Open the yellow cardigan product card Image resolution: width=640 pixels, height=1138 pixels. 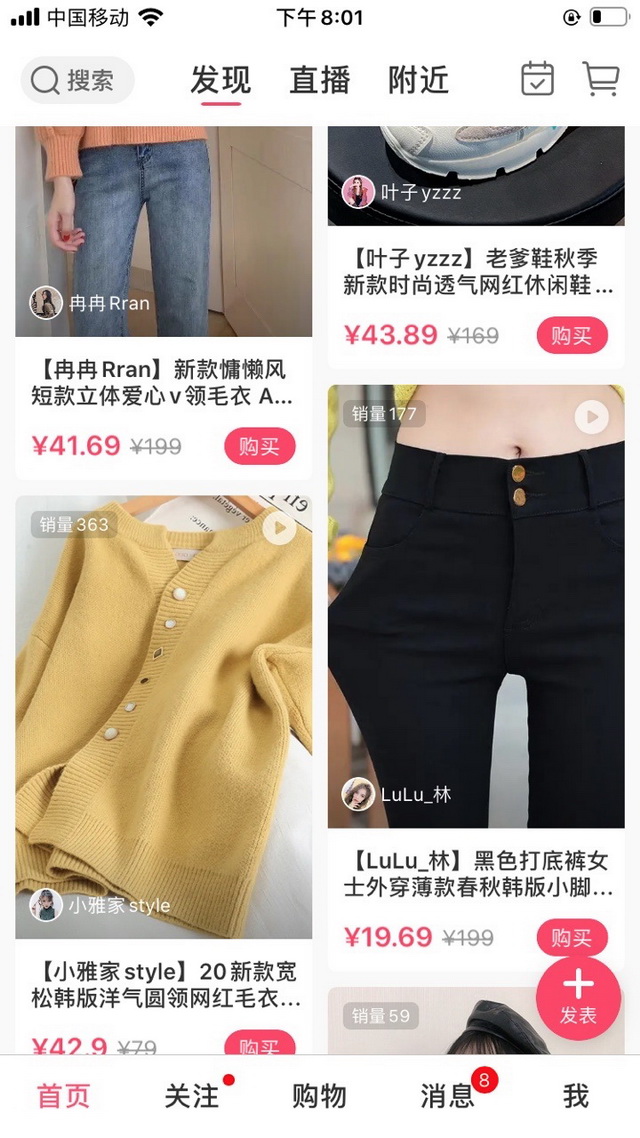pyautogui.click(x=163, y=715)
